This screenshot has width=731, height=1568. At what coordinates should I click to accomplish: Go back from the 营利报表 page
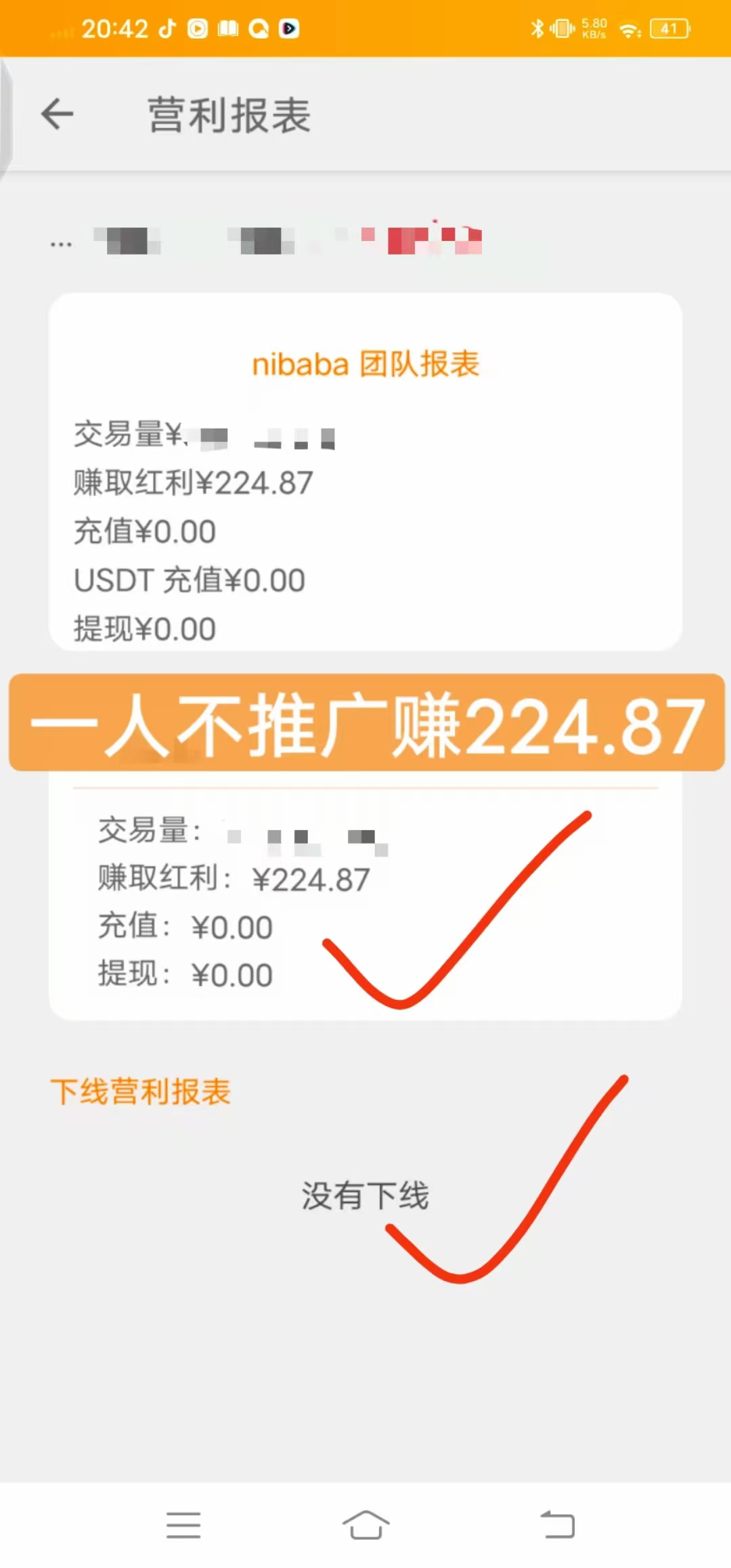[x=57, y=114]
